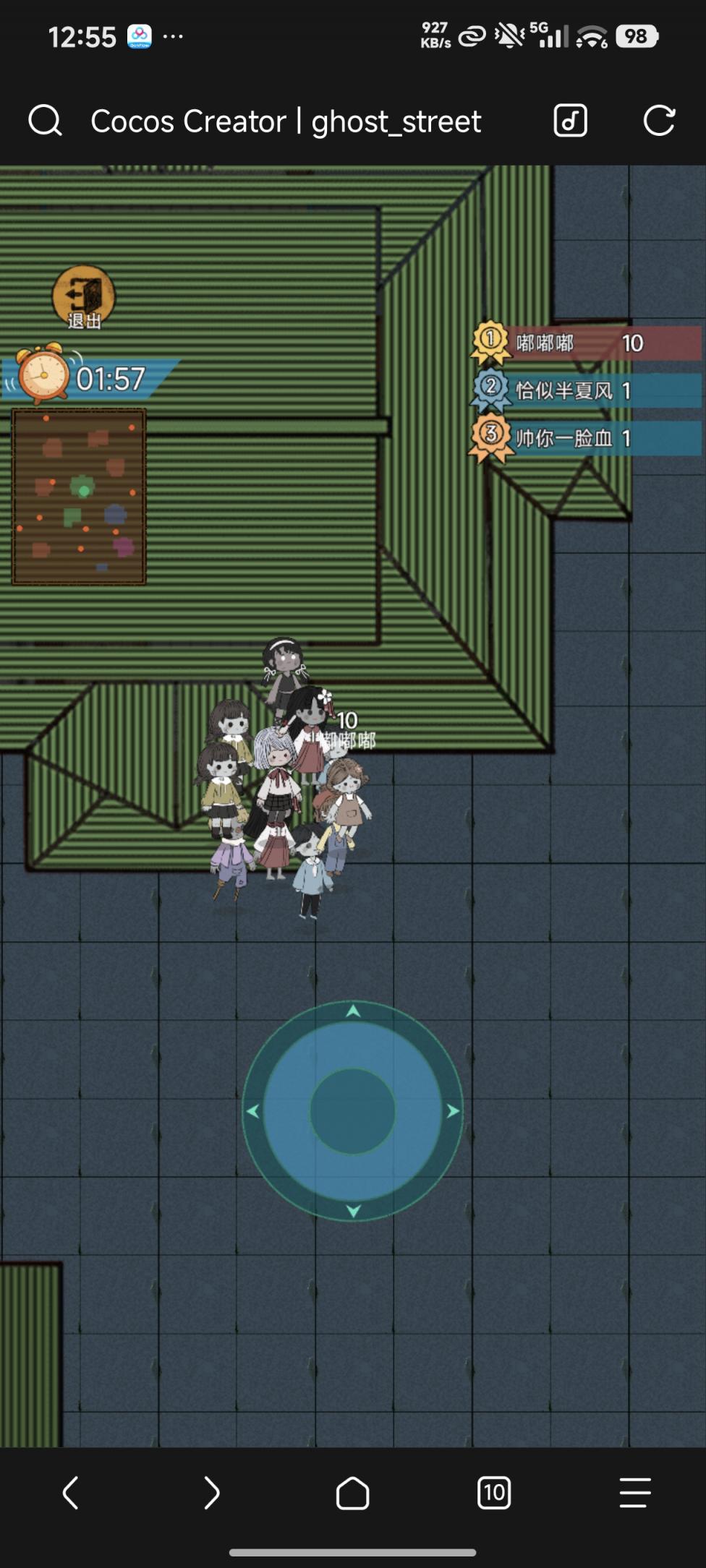Open the music note media icon
This screenshot has height=1568, width=706.
[570, 121]
